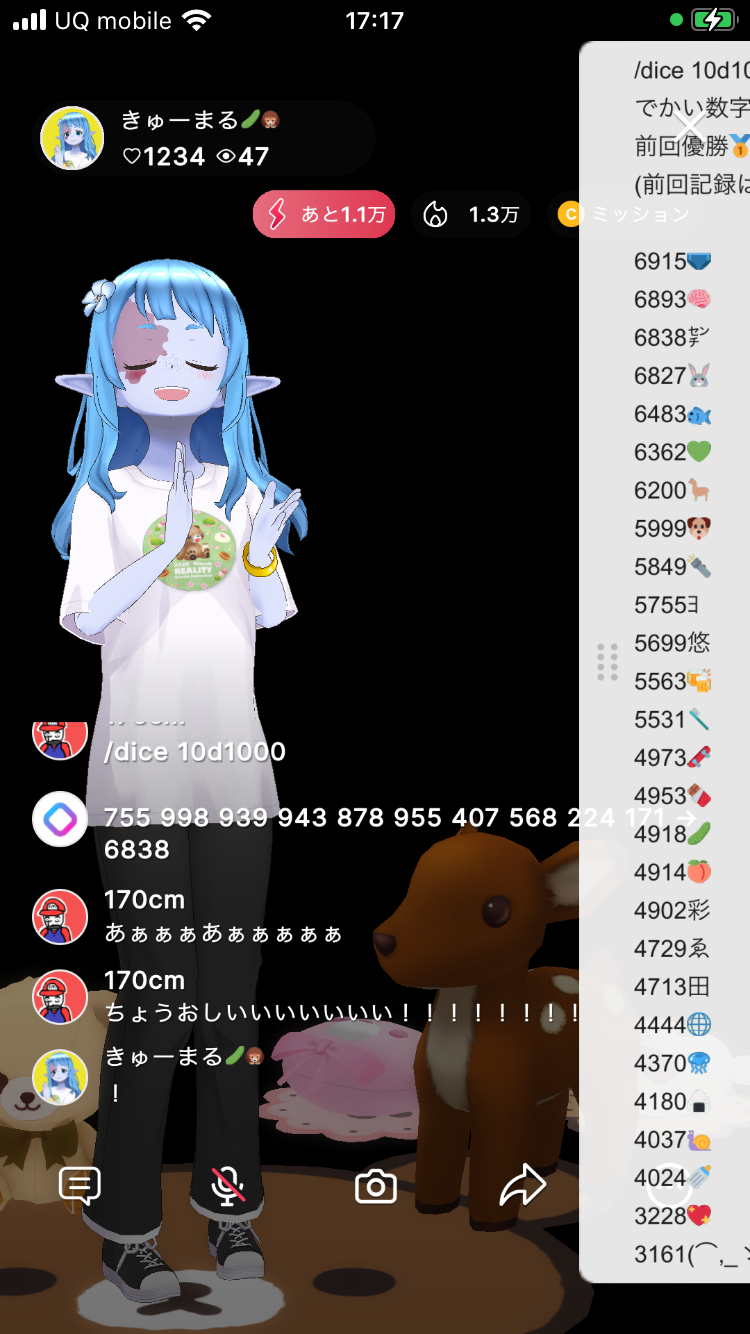Unmute the microphone
This screenshot has height=1334, width=750.
[x=228, y=1186]
